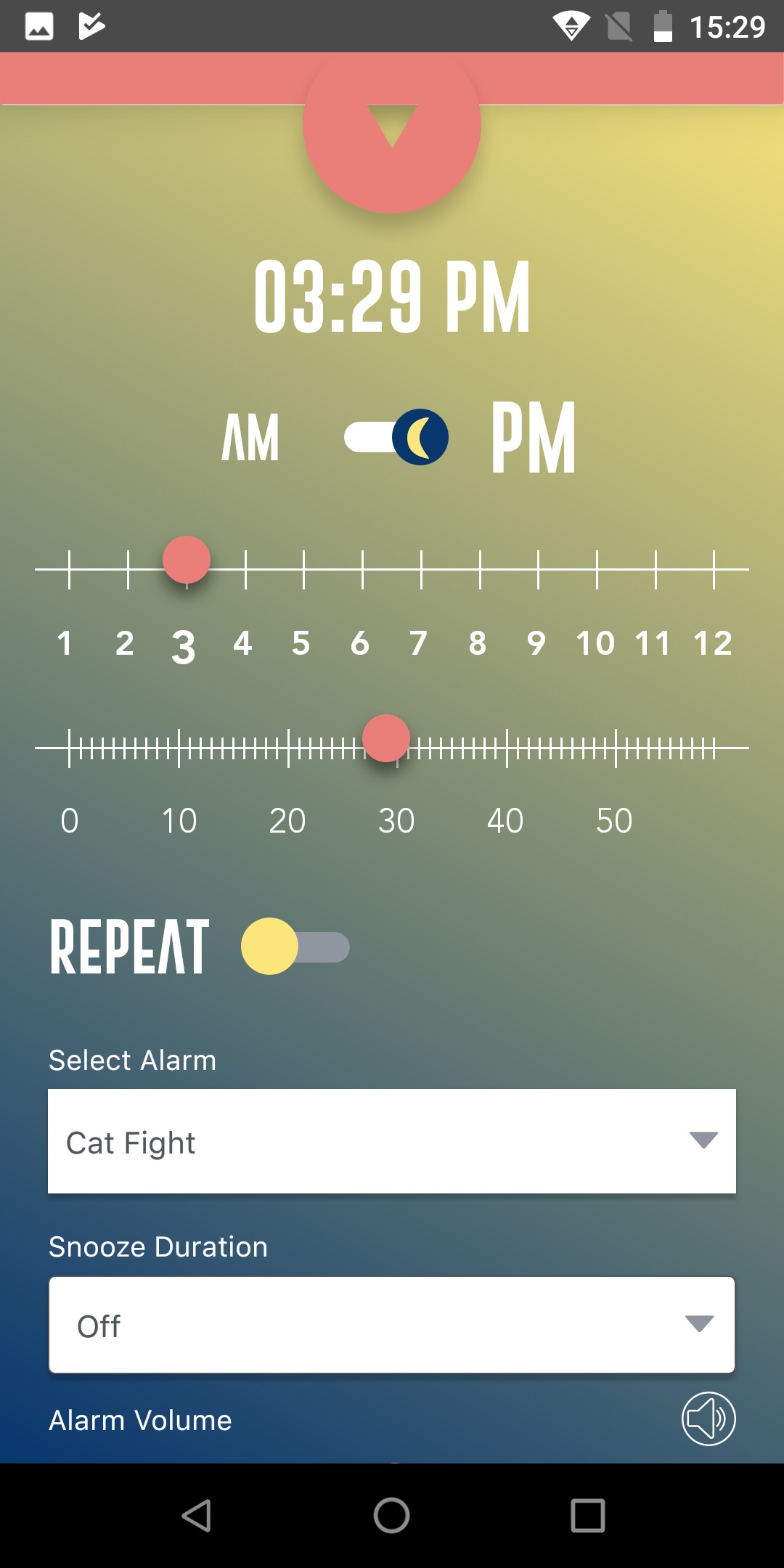Go back using the system back button
This screenshot has height=1568, width=784.
(x=196, y=1516)
